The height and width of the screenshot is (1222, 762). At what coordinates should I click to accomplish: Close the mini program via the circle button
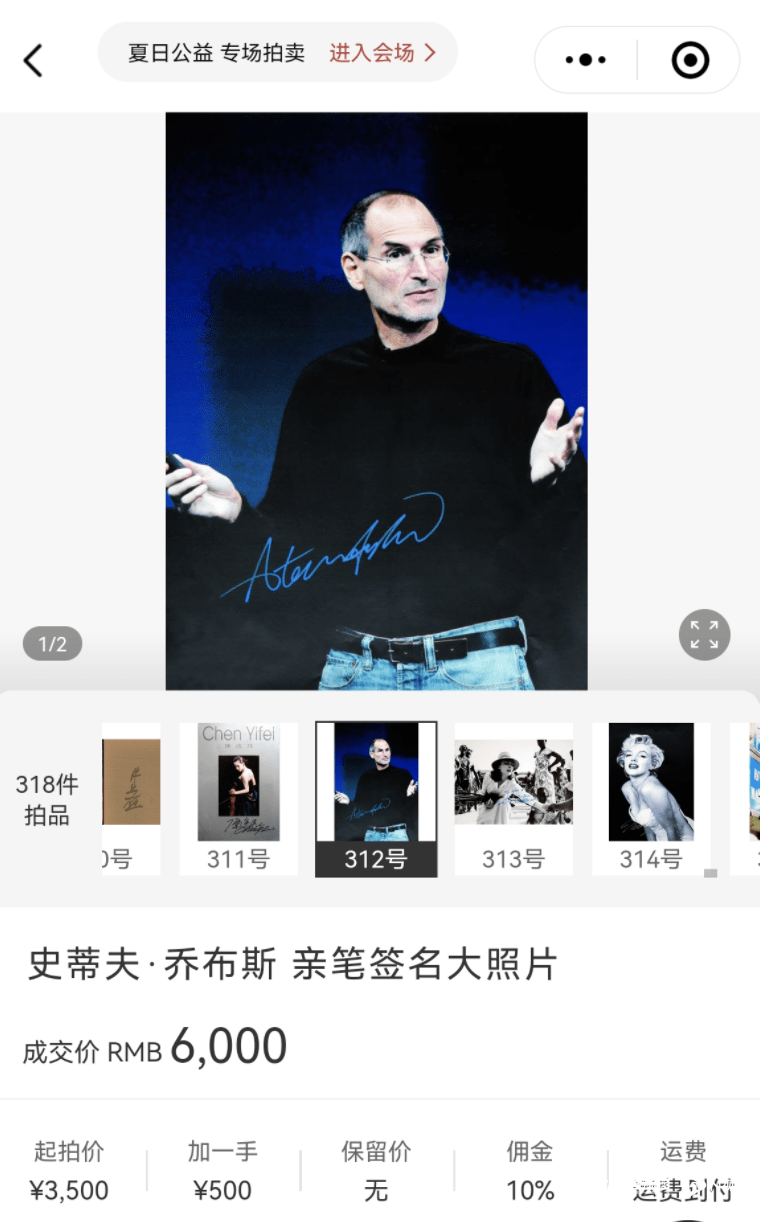click(690, 60)
